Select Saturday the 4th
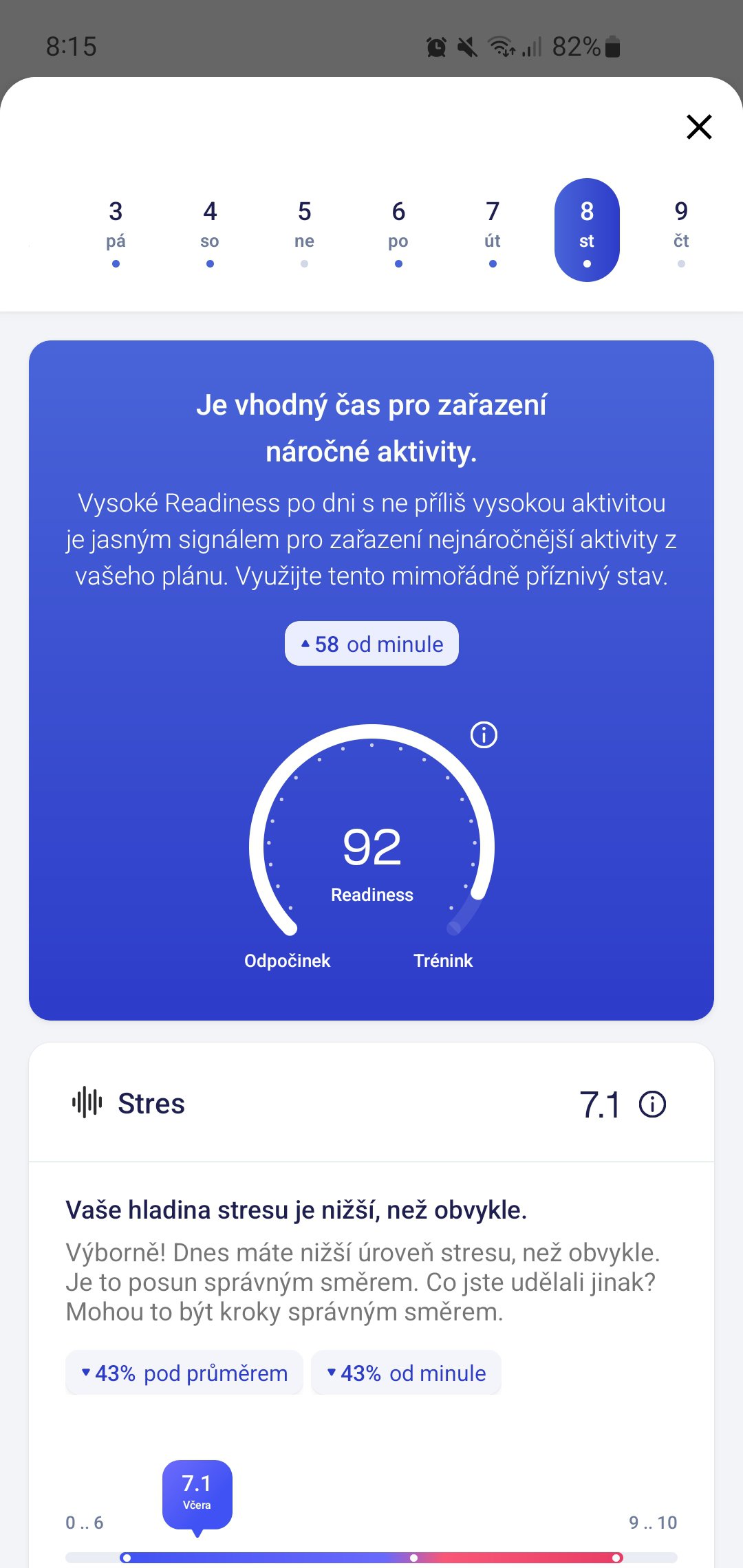 pos(210,230)
